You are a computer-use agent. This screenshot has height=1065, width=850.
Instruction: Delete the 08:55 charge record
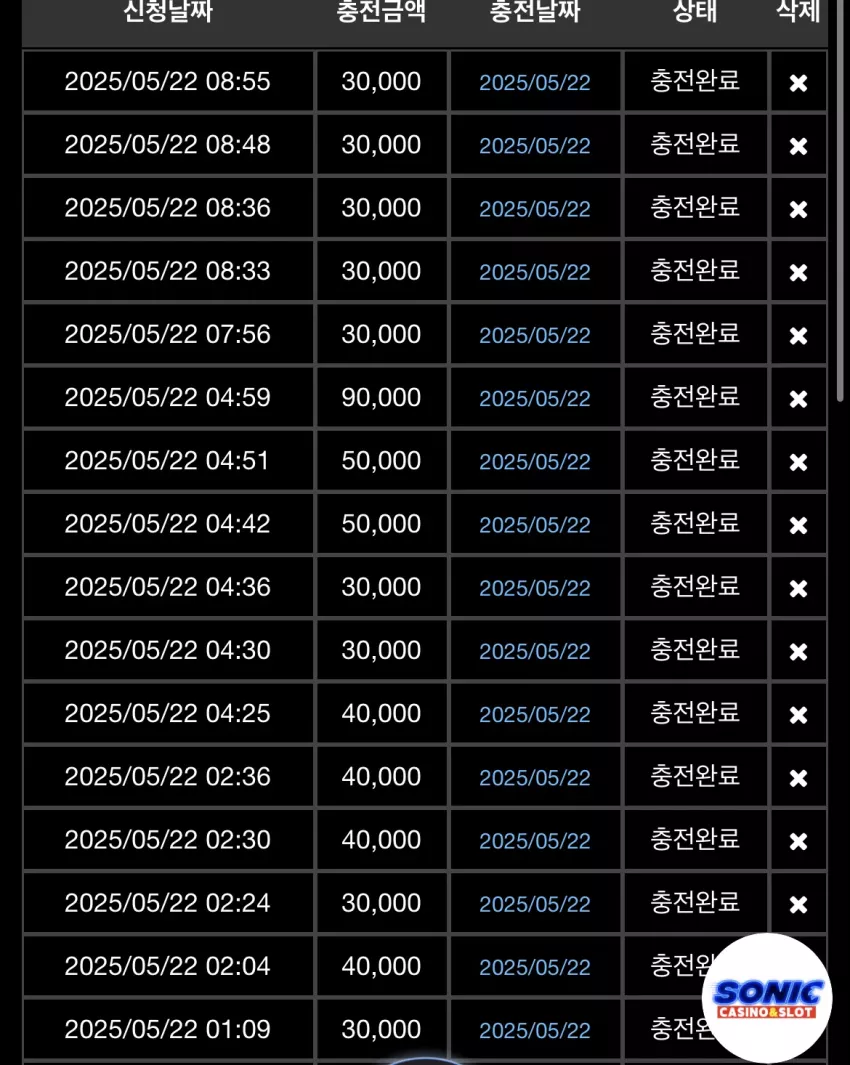pyautogui.click(x=798, y=83)
